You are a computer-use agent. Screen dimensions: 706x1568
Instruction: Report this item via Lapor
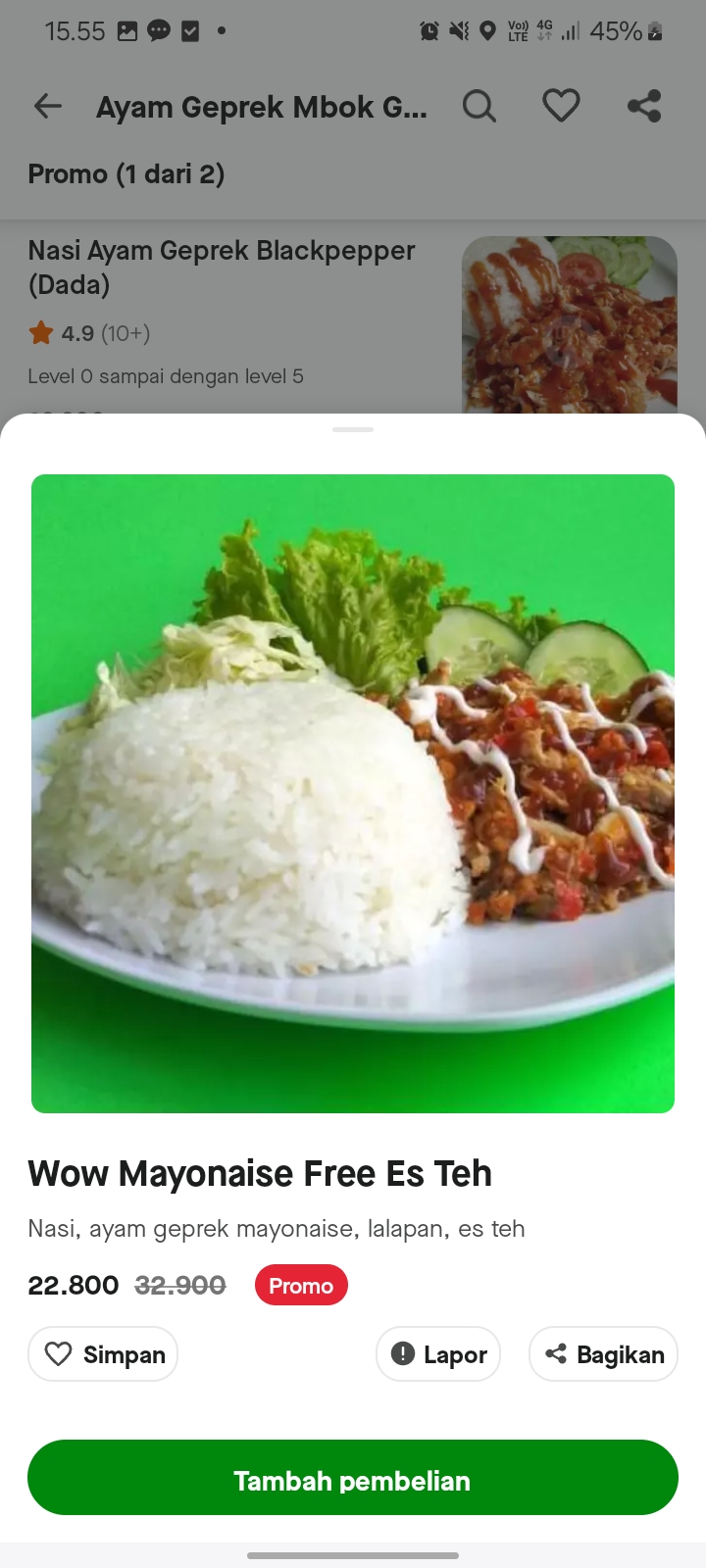438,1354
